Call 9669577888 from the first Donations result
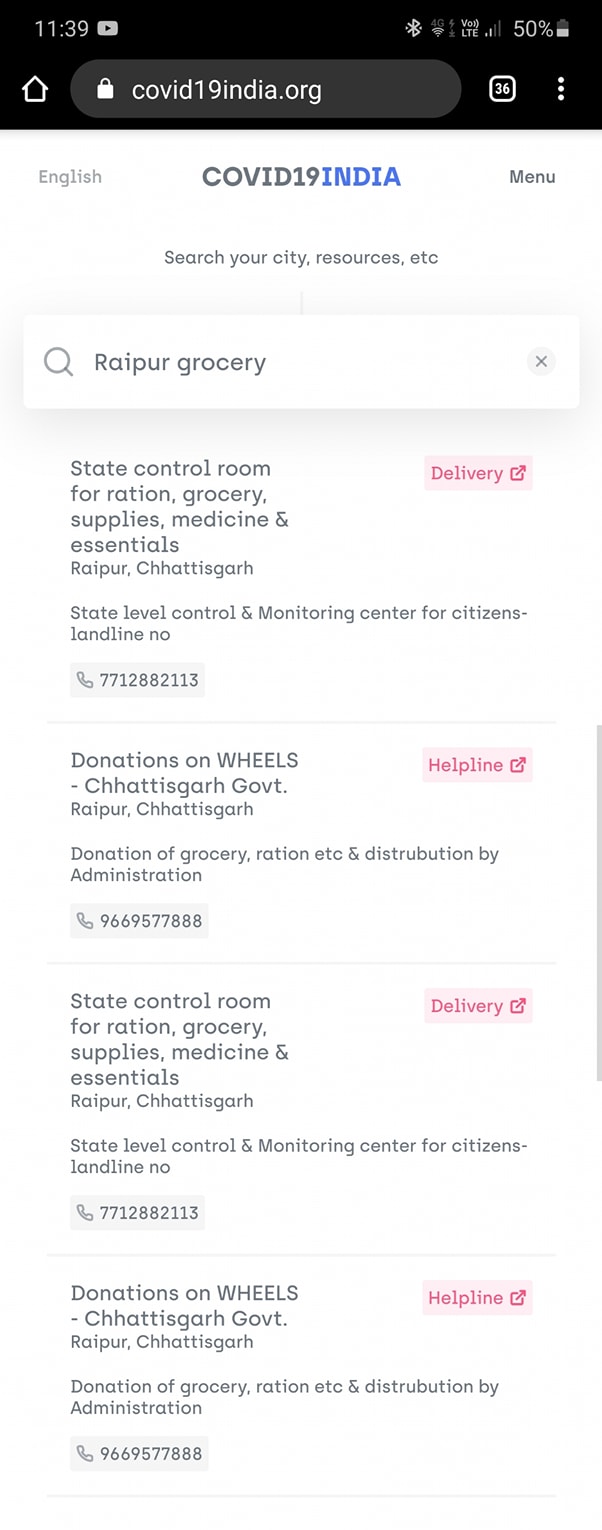This screenshot has width=602, height=1530. pos(139,921)
